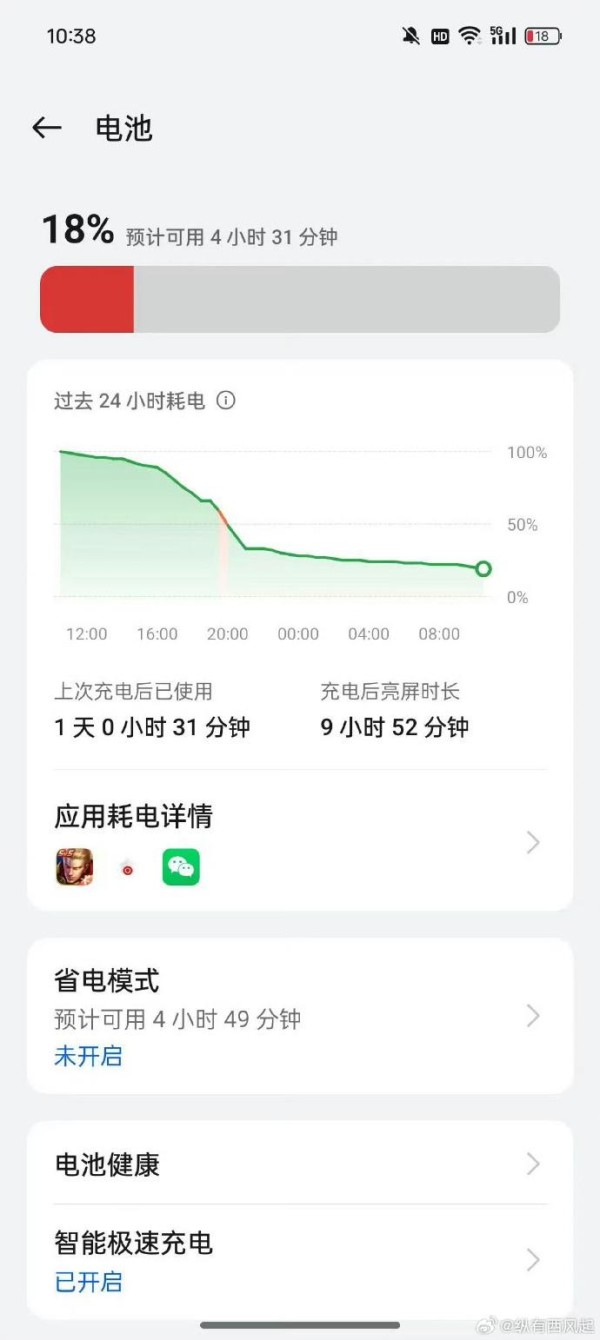Open 智能极速充电 settings

(x=300, y=1261)
